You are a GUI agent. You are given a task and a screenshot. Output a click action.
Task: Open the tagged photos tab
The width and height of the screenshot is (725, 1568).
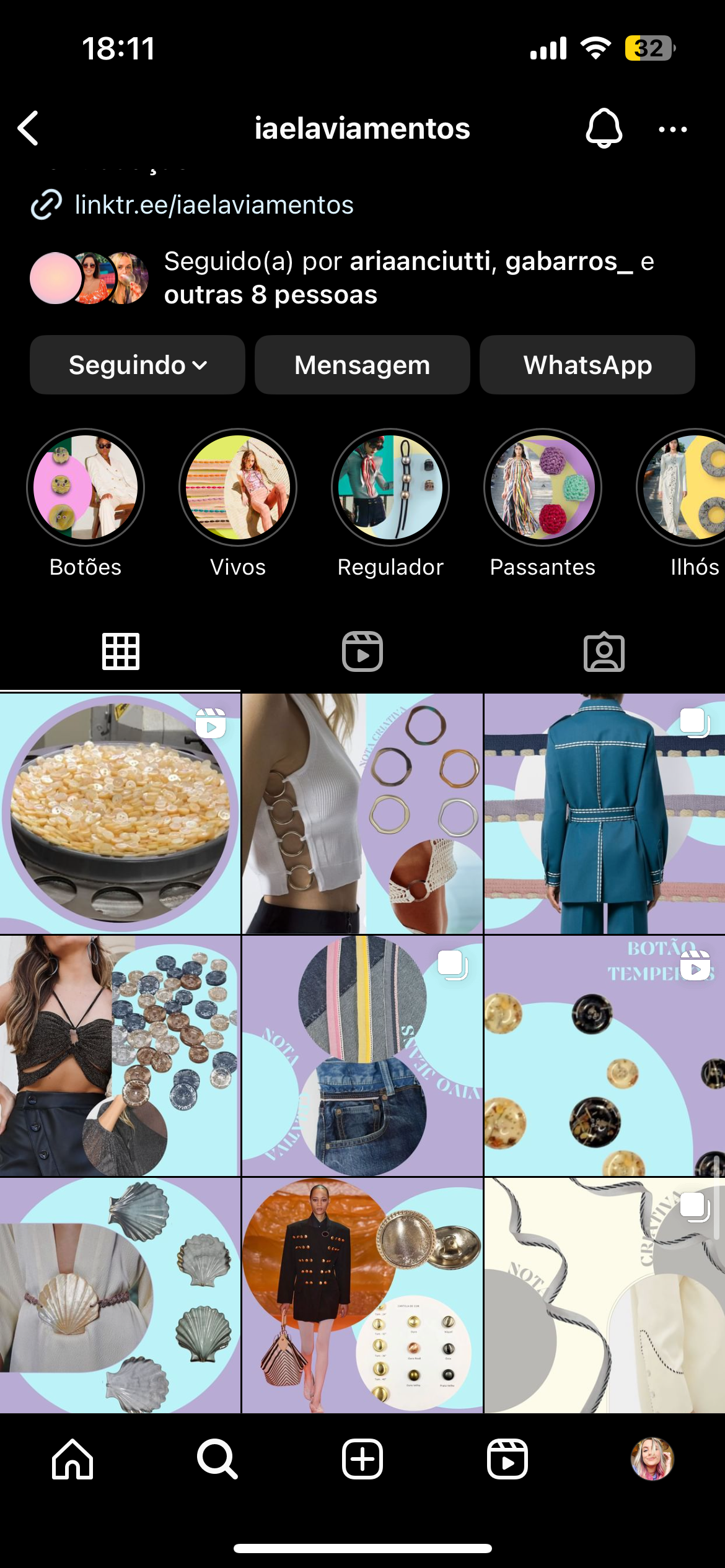coord(604,651)
